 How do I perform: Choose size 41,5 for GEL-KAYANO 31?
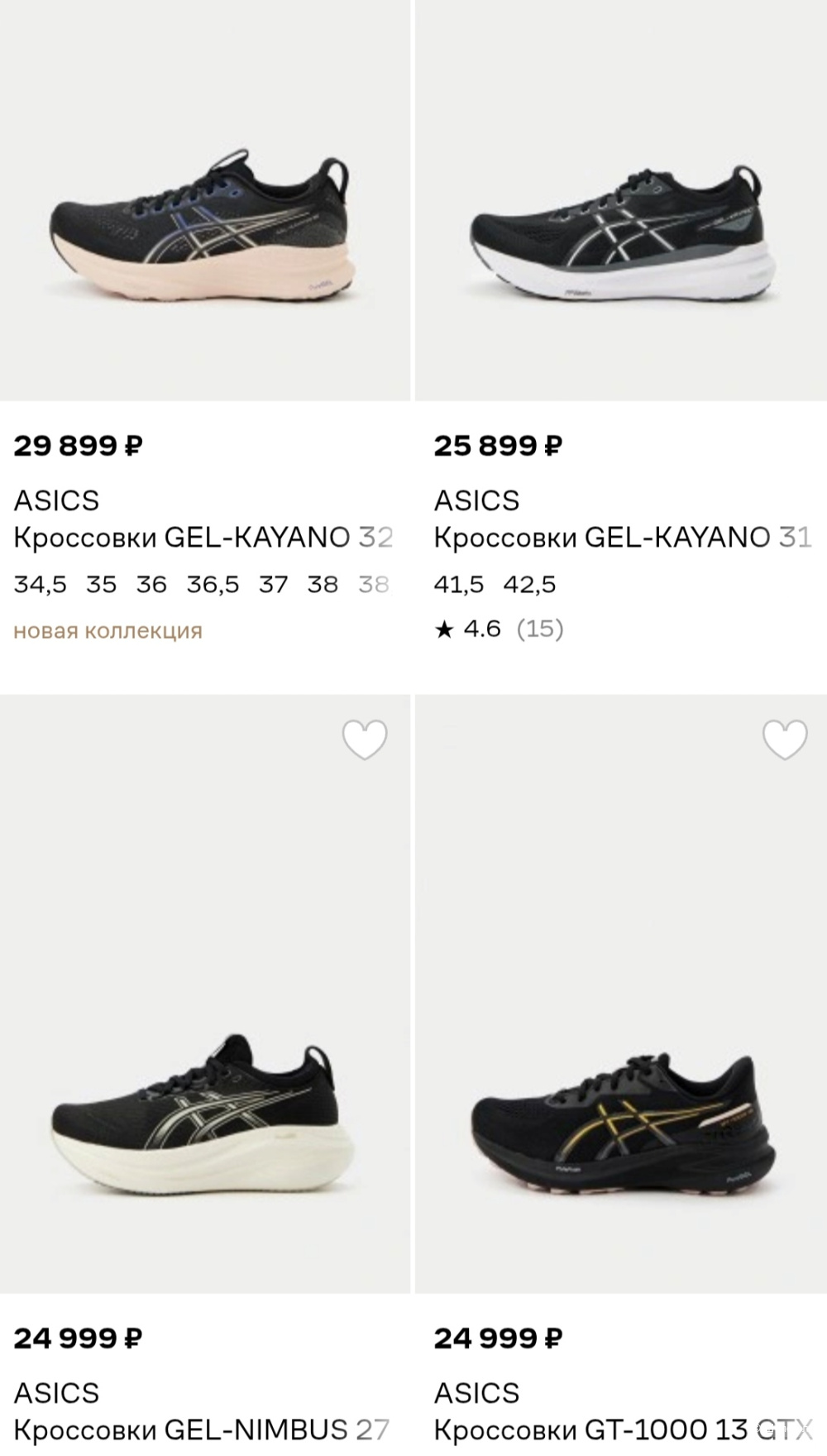[x=460, y=586]
